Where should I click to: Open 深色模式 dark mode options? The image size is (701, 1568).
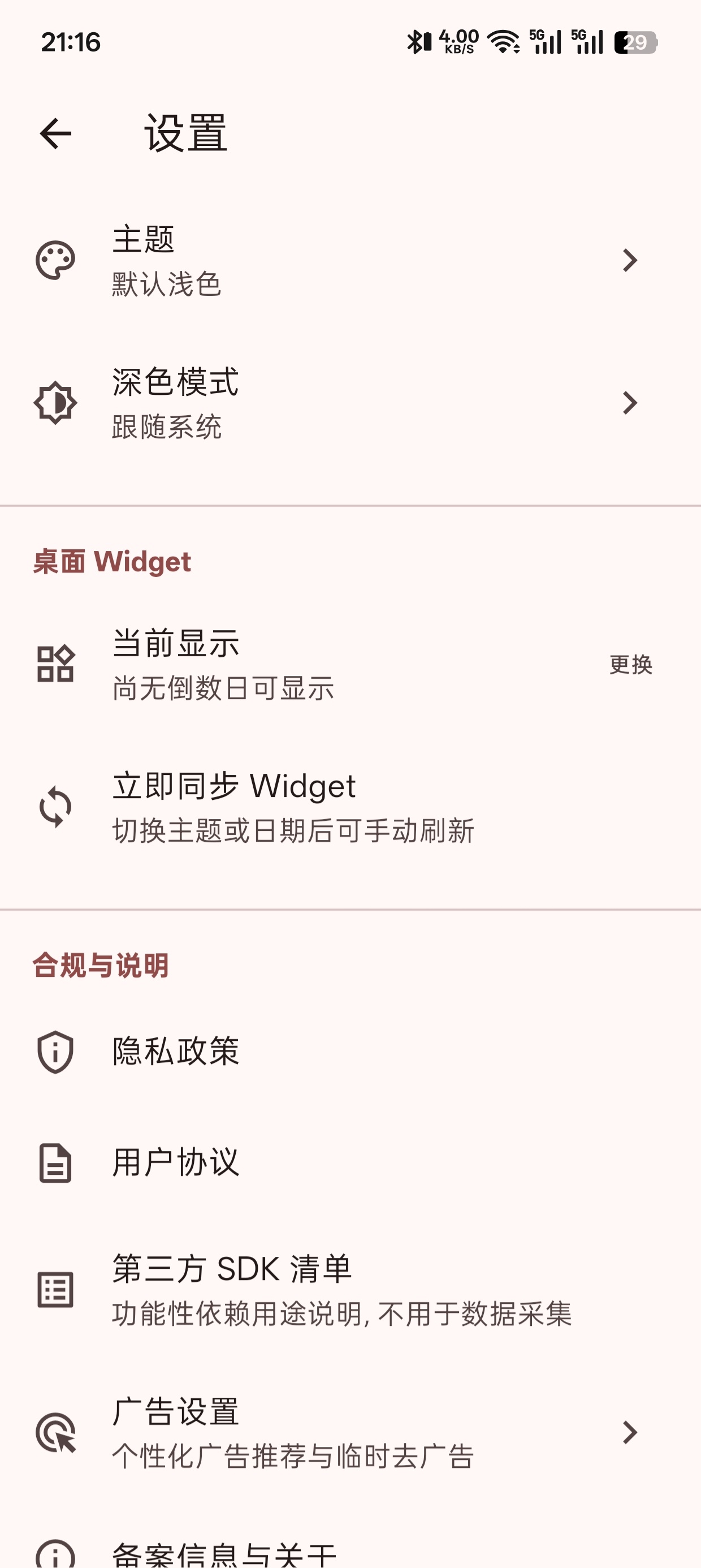click(x=350, y=403)
